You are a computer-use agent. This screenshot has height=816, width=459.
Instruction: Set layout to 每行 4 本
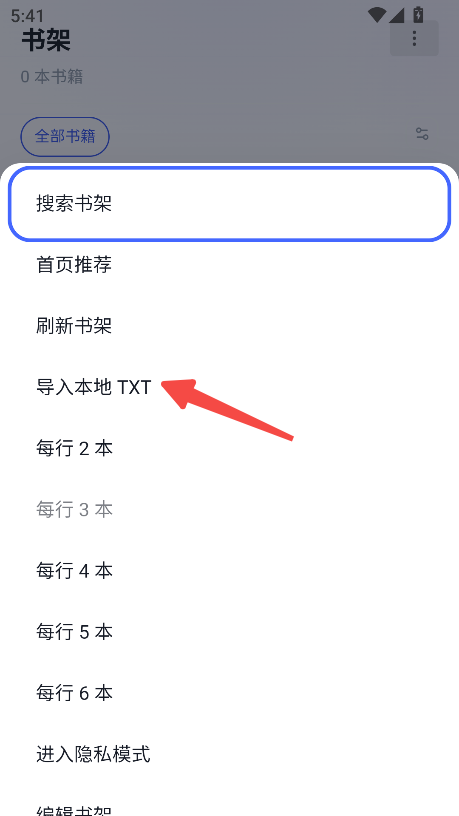click(230, 571)
